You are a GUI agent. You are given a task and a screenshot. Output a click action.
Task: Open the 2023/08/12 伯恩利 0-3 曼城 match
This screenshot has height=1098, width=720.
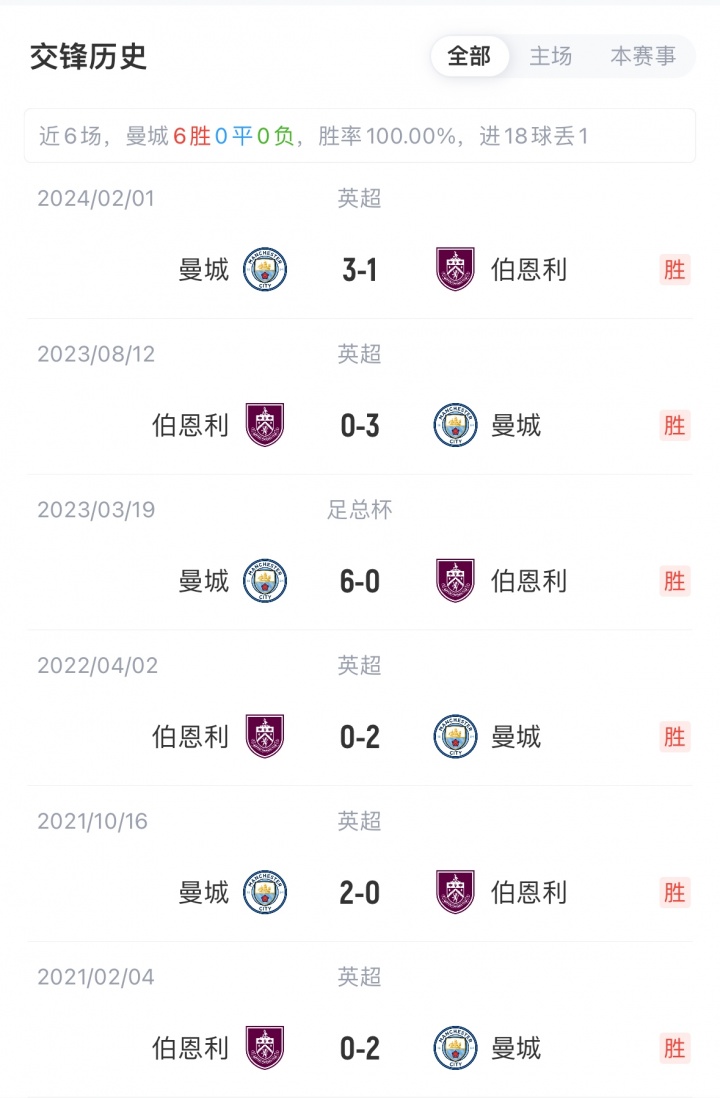coord(360,426)
